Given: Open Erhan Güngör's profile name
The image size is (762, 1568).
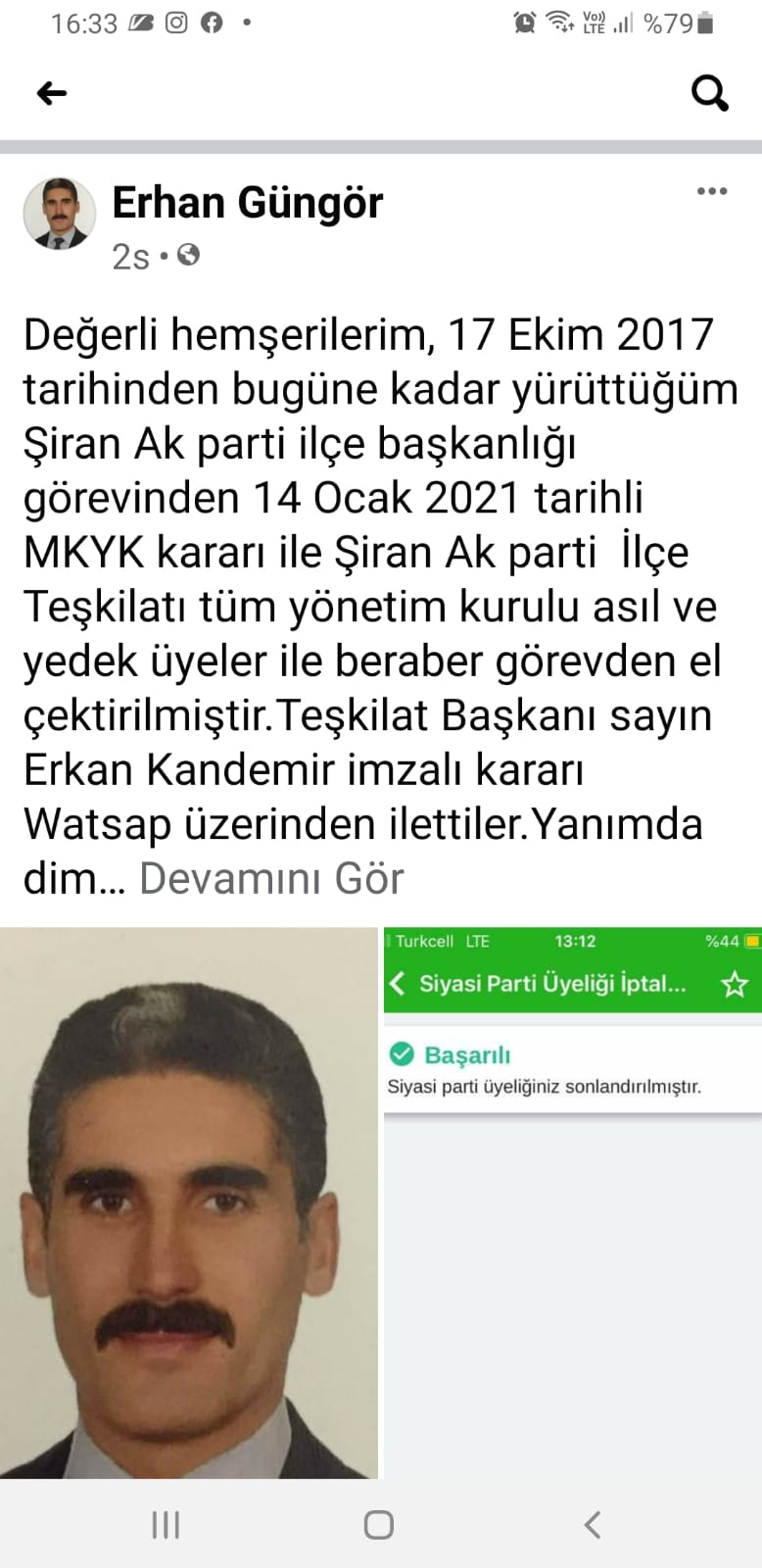Looking at the screenshot, I should click(x=247, y=203).
